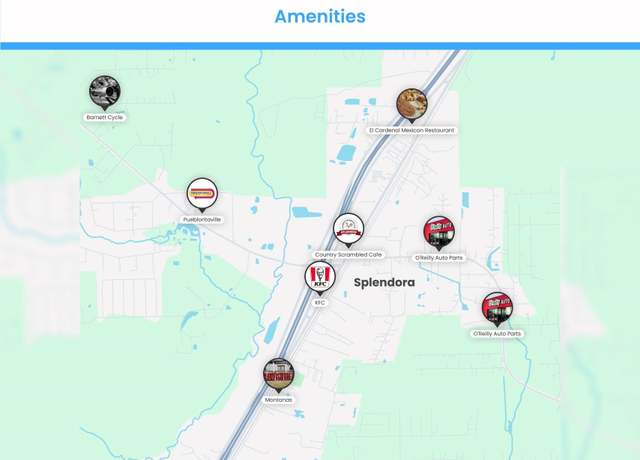
Task: Select the El Cardenal Mexican Restaurant pin
Action: click(411, 104)
